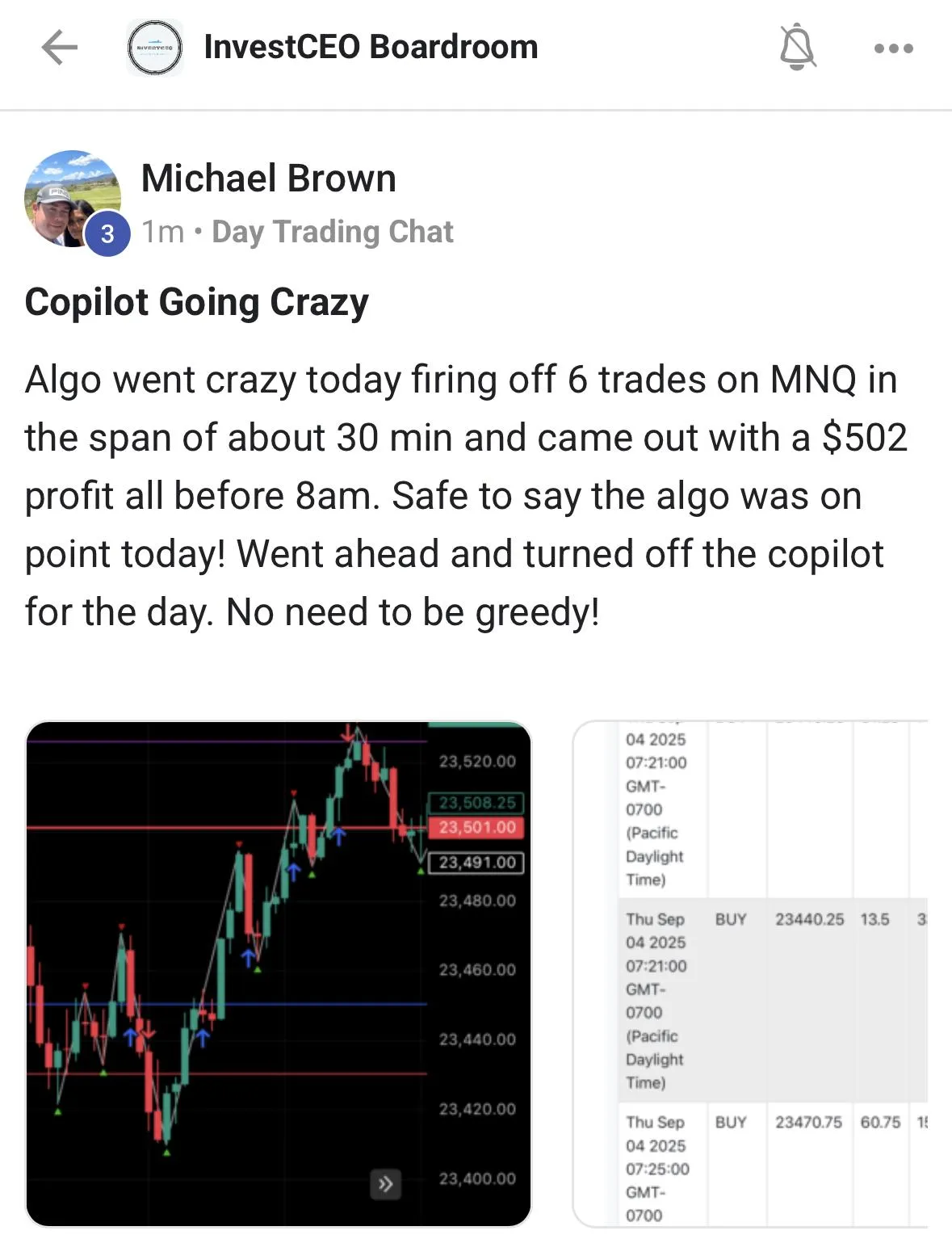Go back using the arrow
Image resolution: width=952 pixels, height=1239 pixels.
coord(59,48)
